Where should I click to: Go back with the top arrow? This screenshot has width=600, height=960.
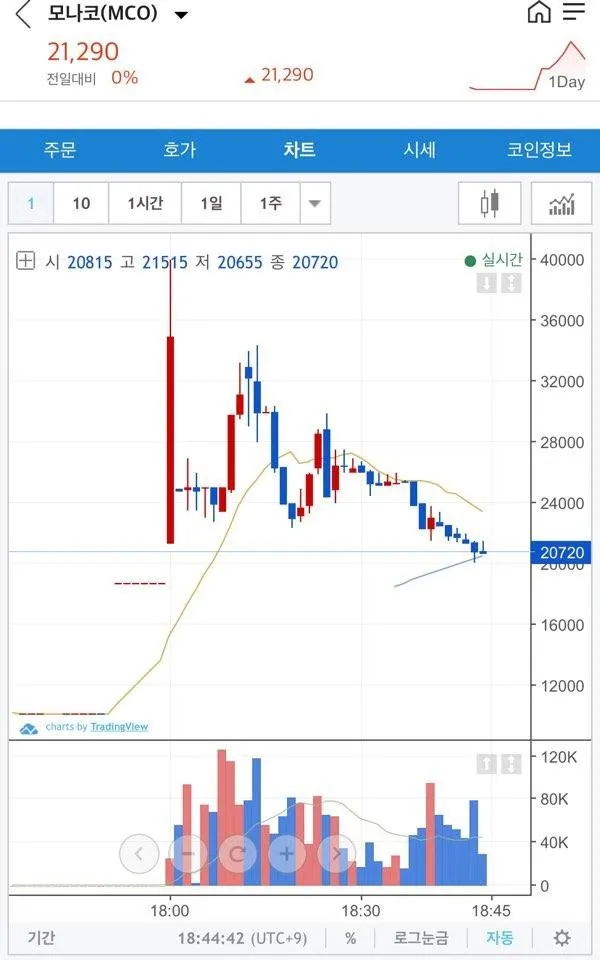tap(24, 15)
